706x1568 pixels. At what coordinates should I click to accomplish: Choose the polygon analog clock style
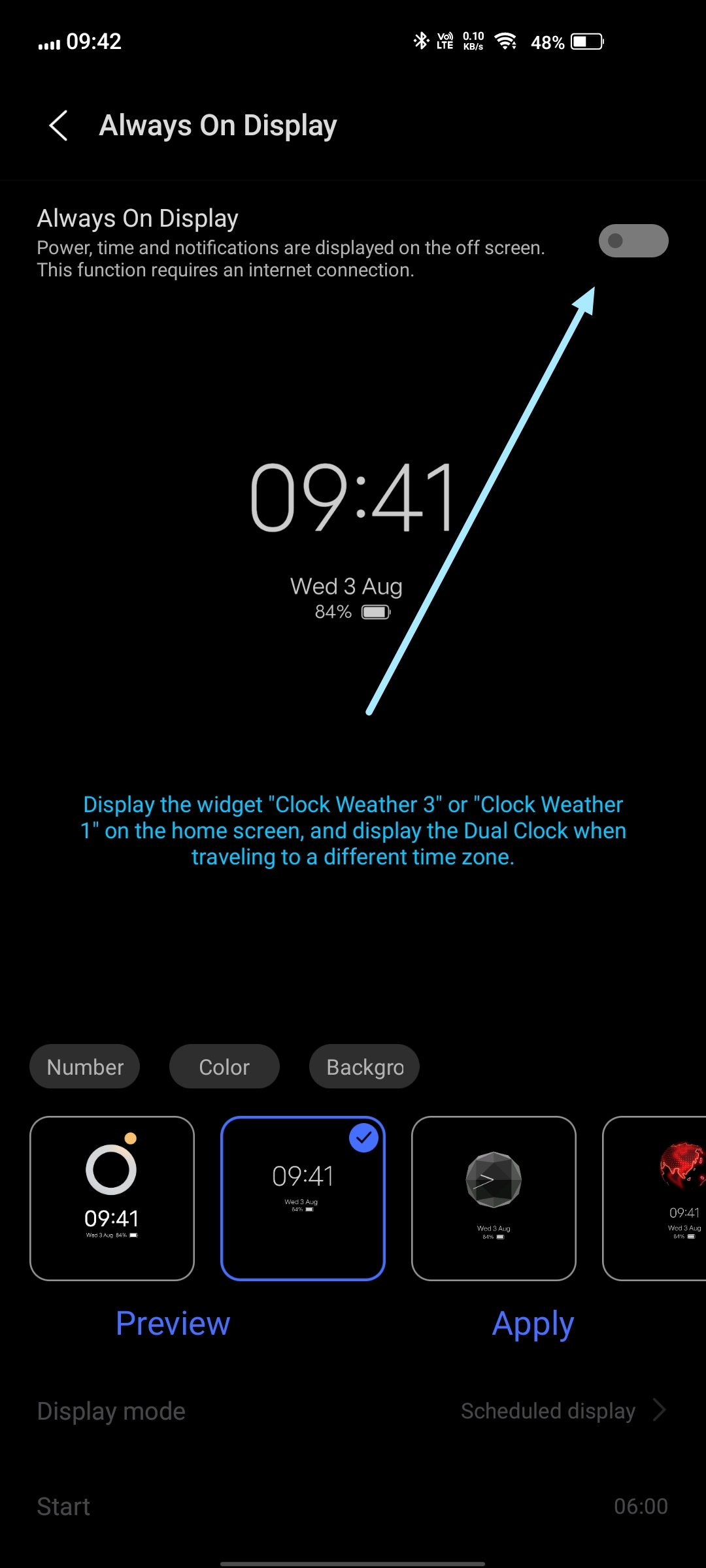494,1198
